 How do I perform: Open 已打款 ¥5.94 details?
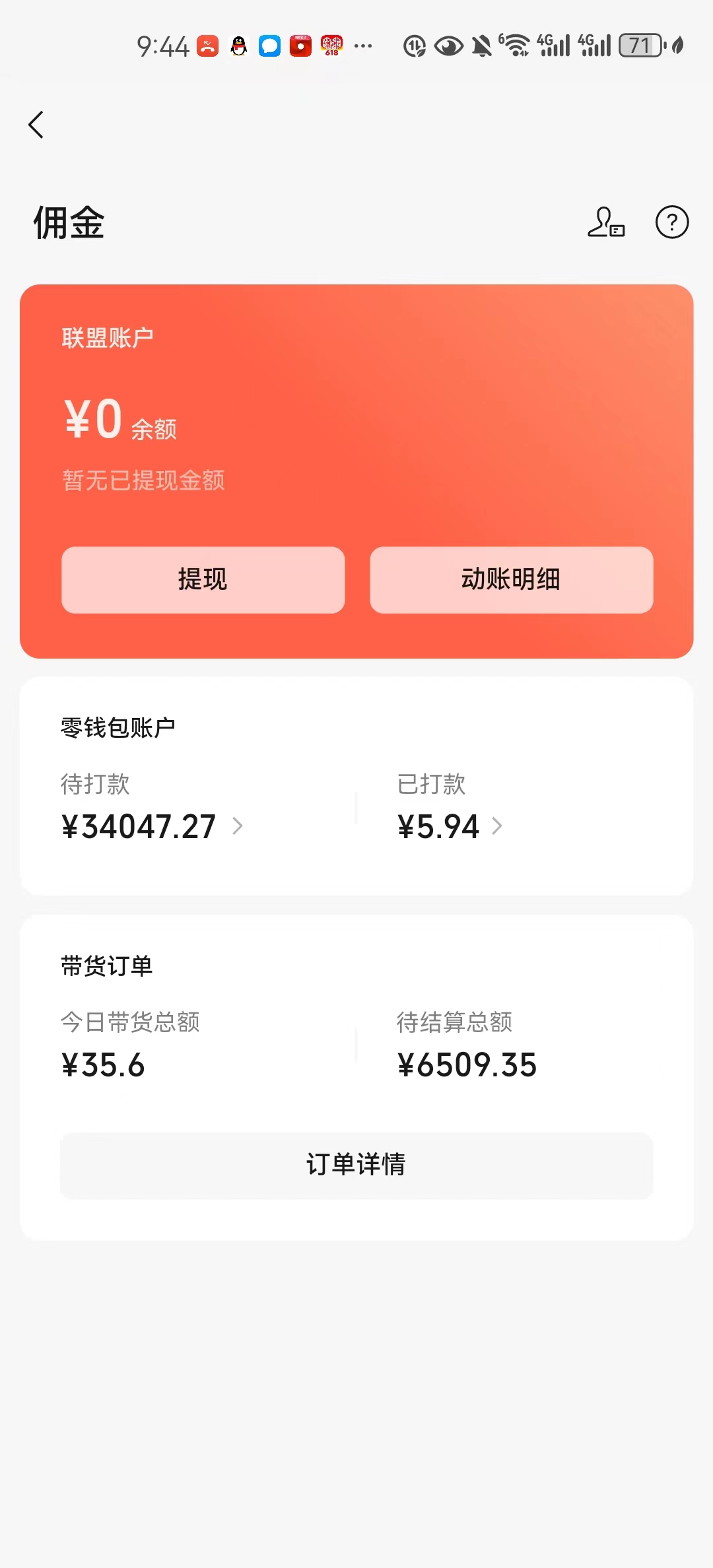pyautogui.click(x=450, y=826)
